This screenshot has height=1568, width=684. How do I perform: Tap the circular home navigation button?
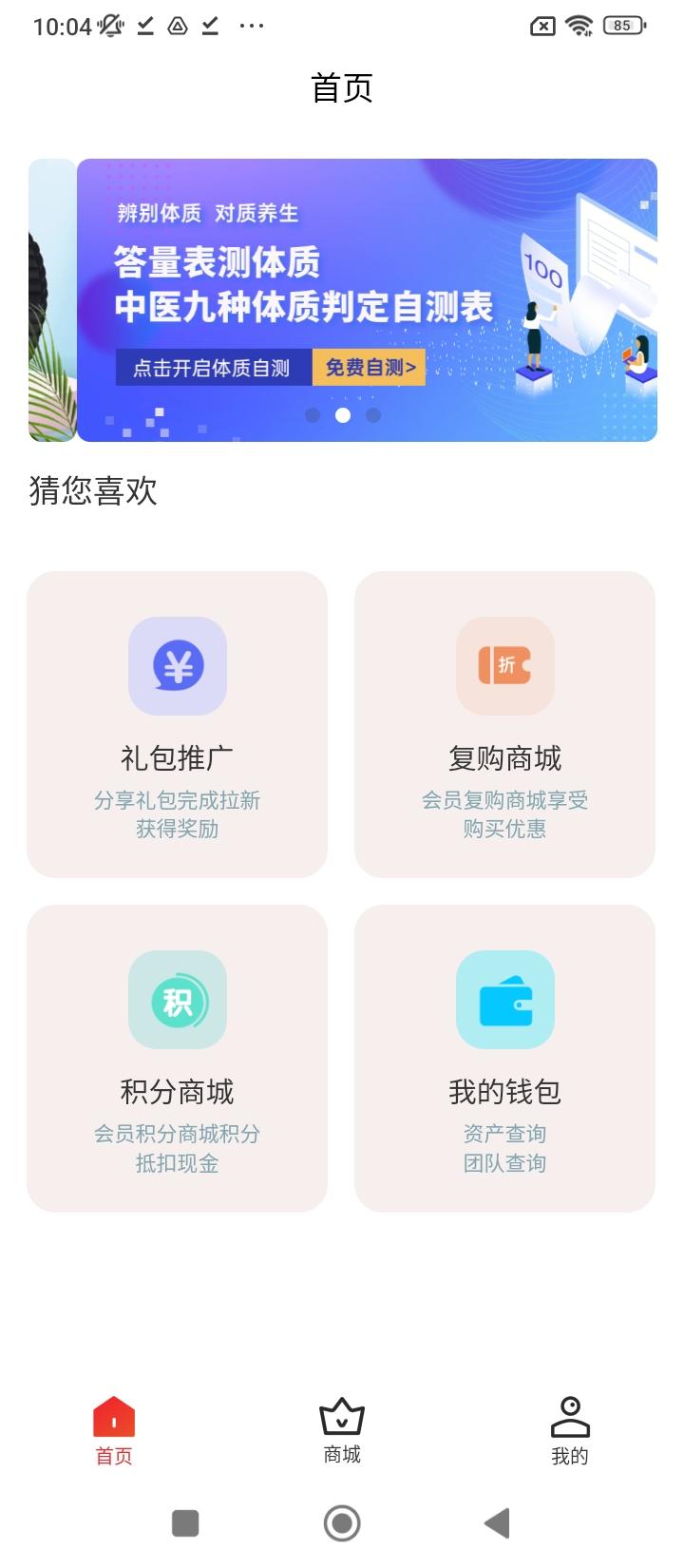pos(342,1523)
